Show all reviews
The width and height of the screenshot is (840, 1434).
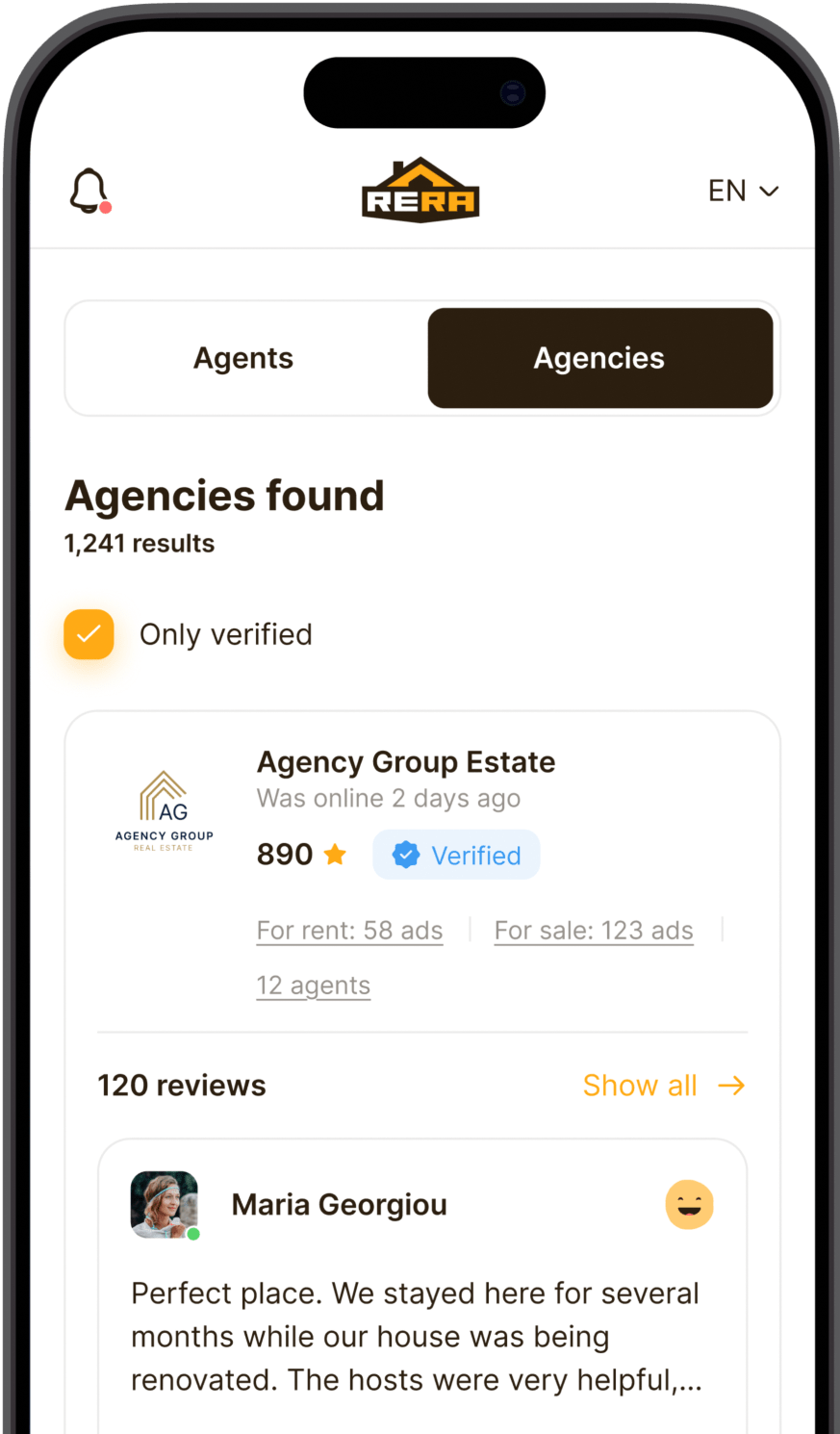click(663, 1086)
